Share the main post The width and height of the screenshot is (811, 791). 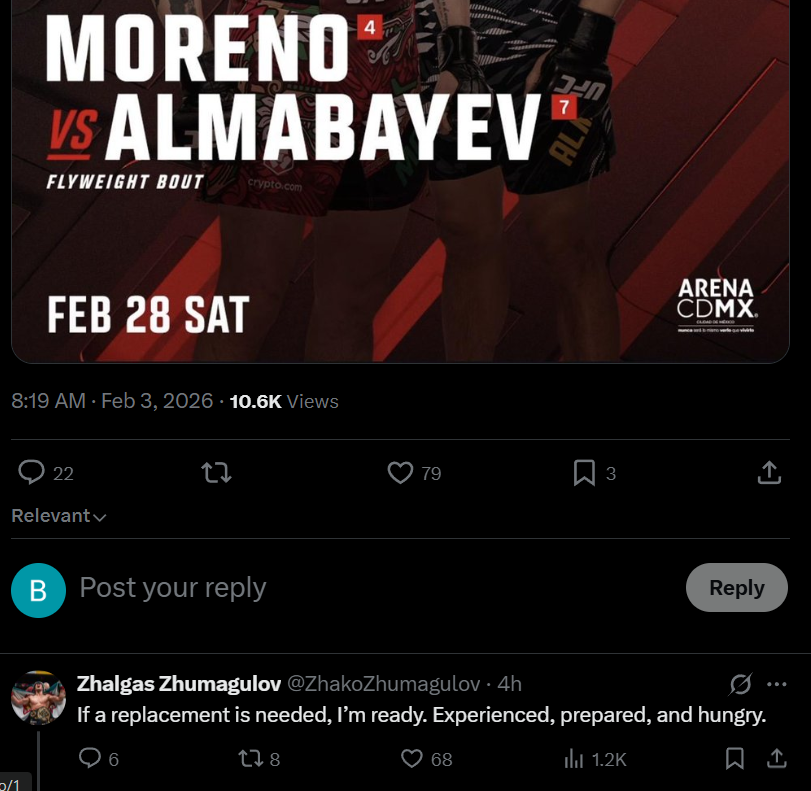tap(768, 473)
